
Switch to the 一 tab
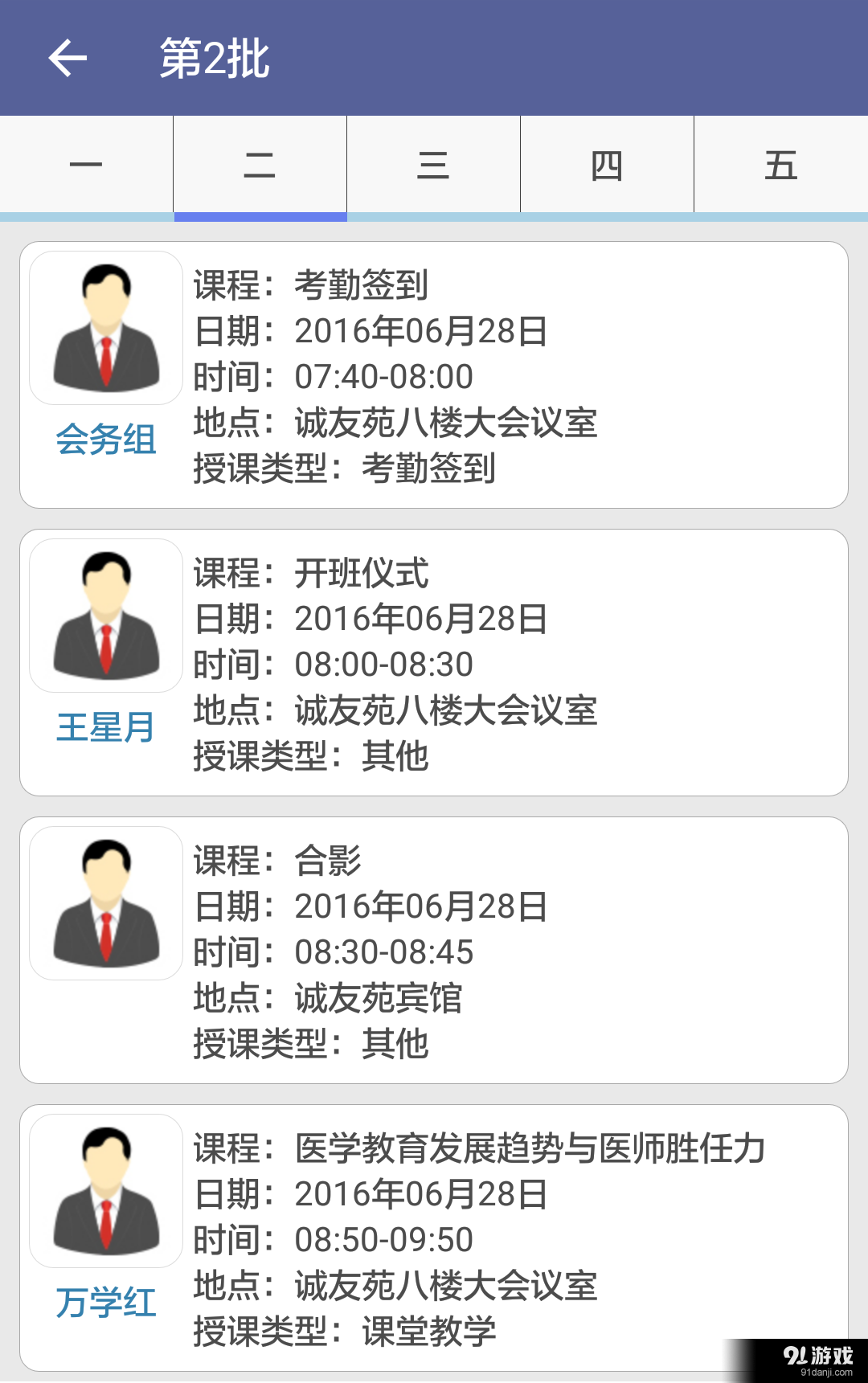click(x=86, y=165)
